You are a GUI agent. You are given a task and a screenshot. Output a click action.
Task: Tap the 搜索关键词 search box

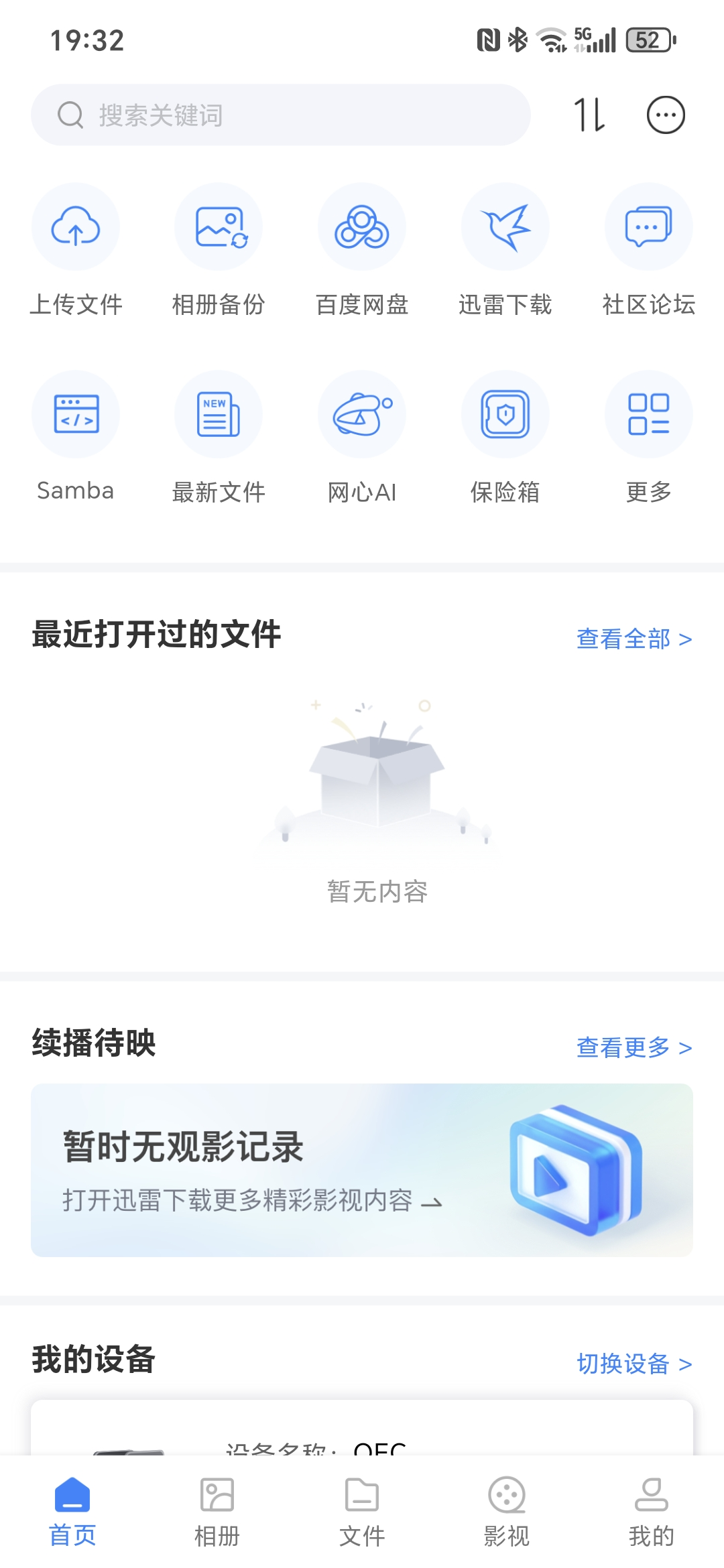280,115
